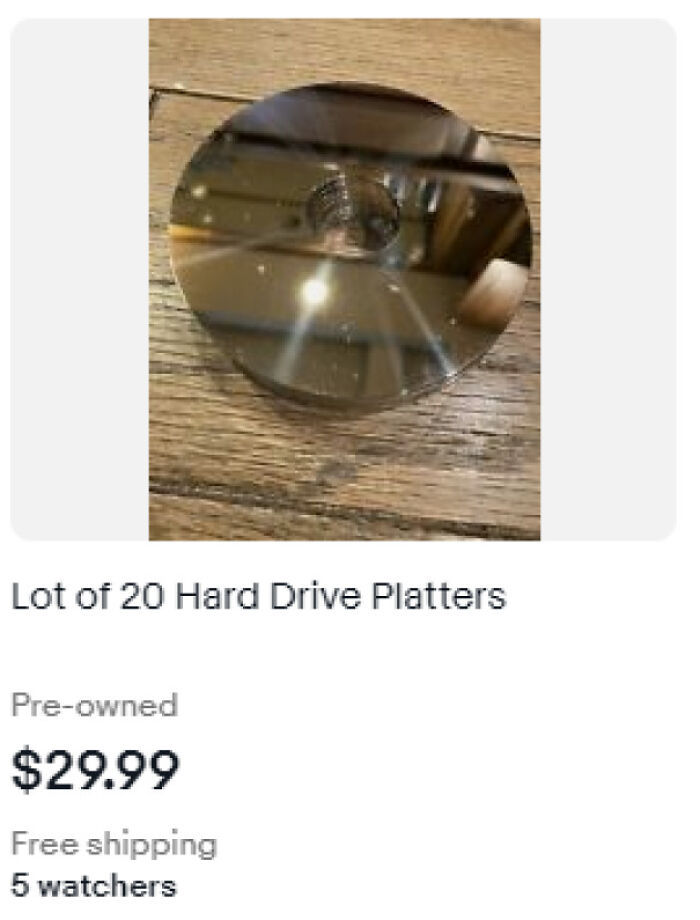The width and height of the screenshot is (700, 920).
Task: Open the hard drive platters product image
Action: tap(344, 280)
